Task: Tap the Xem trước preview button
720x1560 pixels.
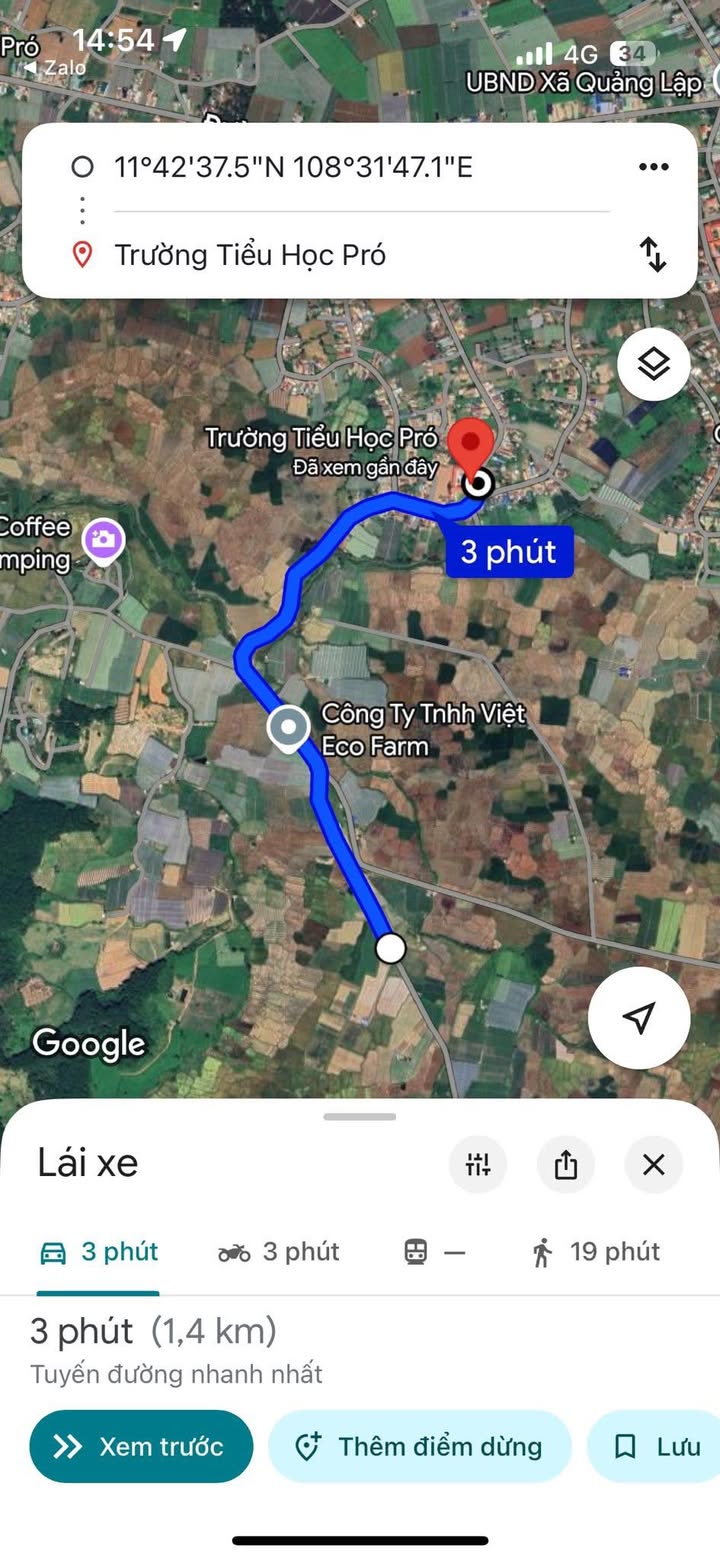Action: 141,1446
